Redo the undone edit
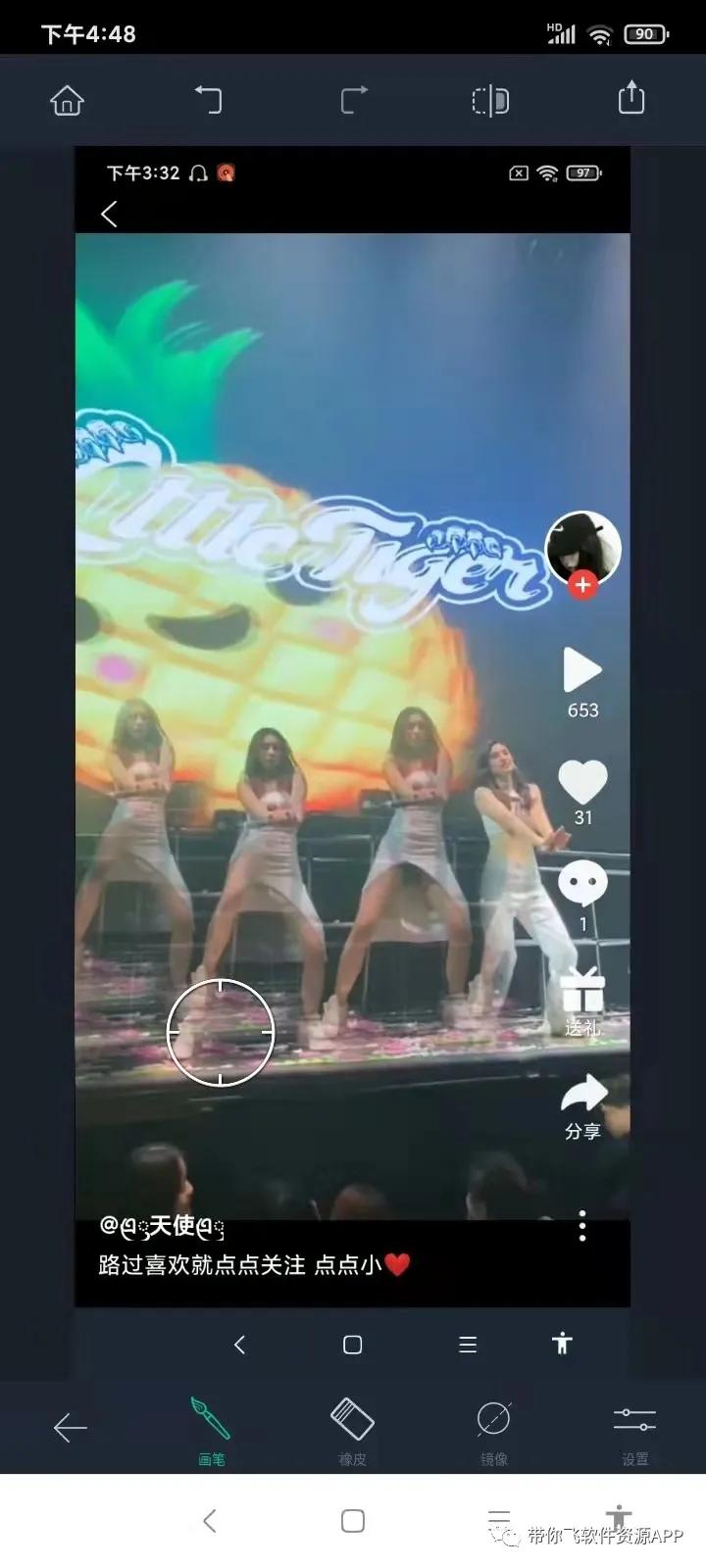 click(x=353, y=100)
